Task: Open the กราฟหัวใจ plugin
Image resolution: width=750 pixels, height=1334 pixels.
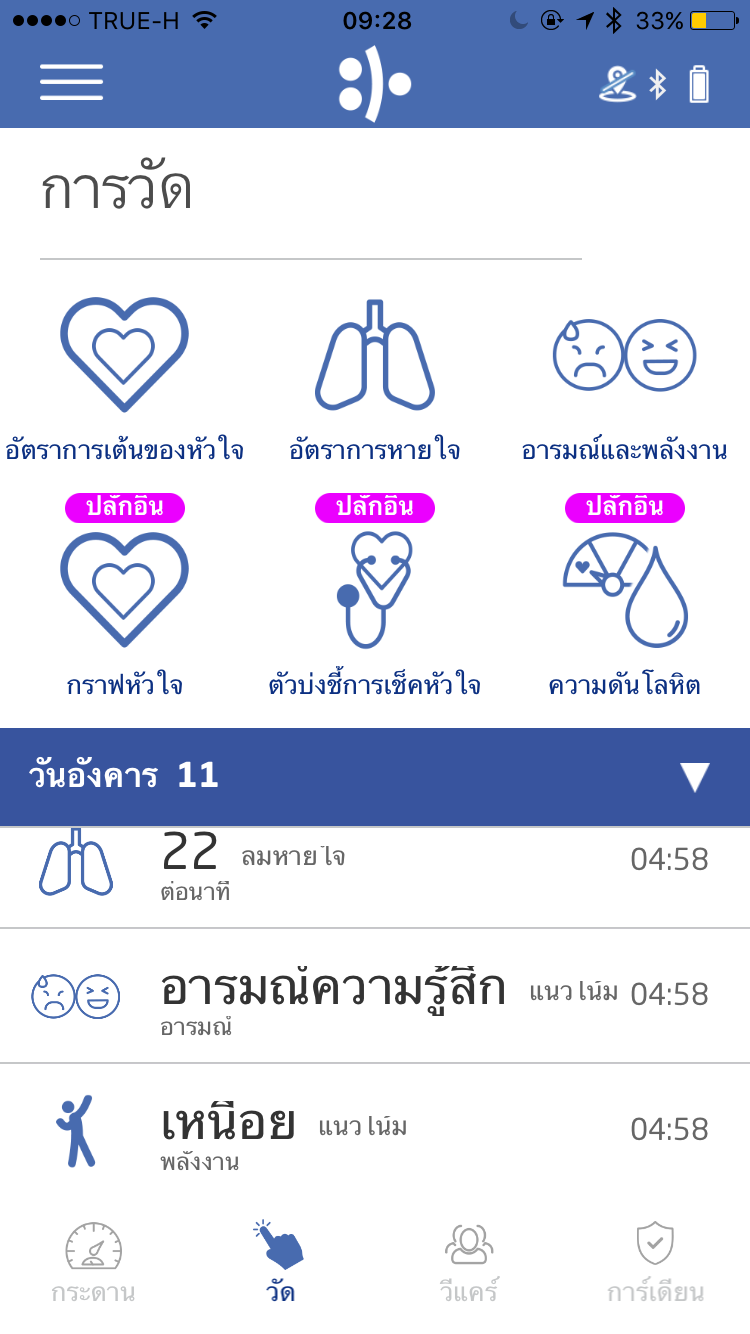Action: (124, 597)
